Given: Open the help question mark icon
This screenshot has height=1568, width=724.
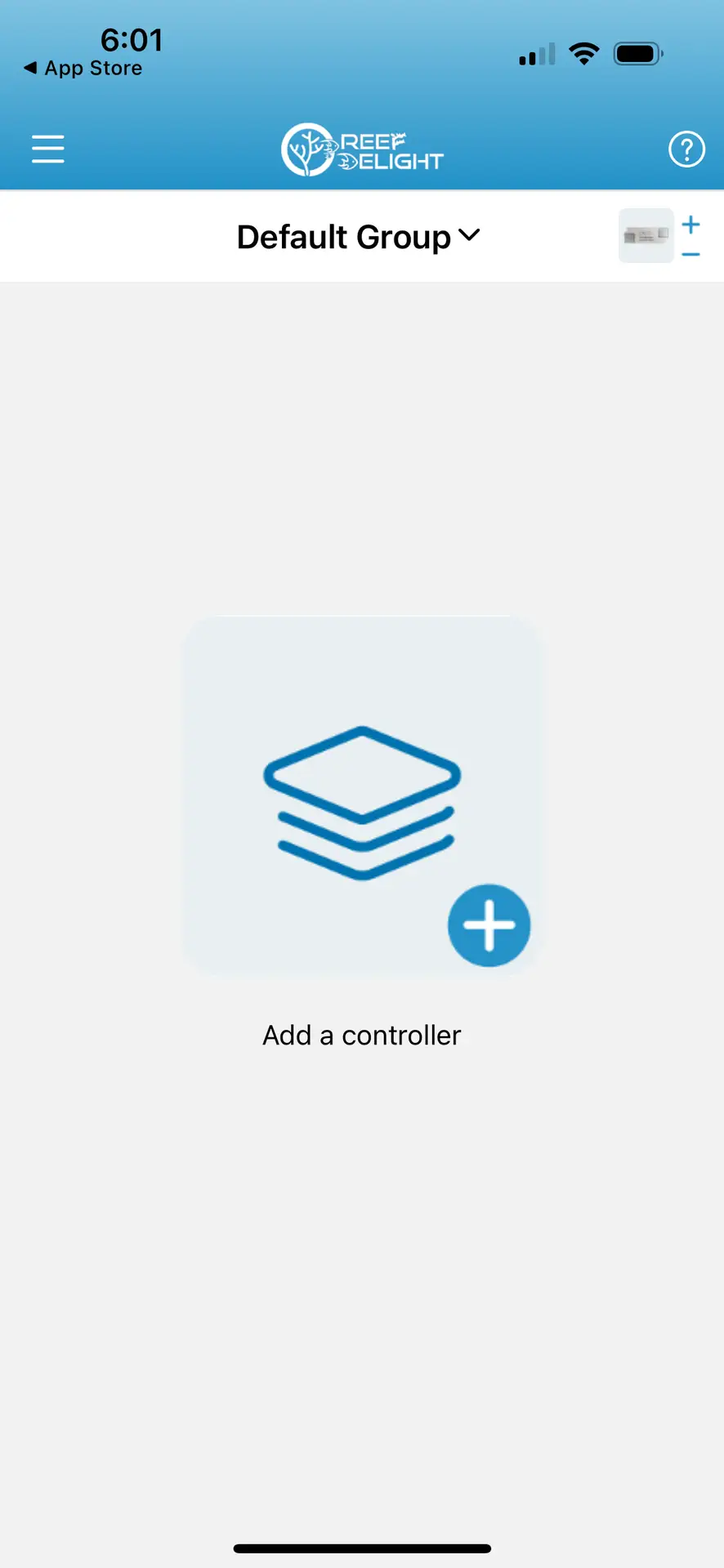Looking at the screenshot, I should 686,149.
